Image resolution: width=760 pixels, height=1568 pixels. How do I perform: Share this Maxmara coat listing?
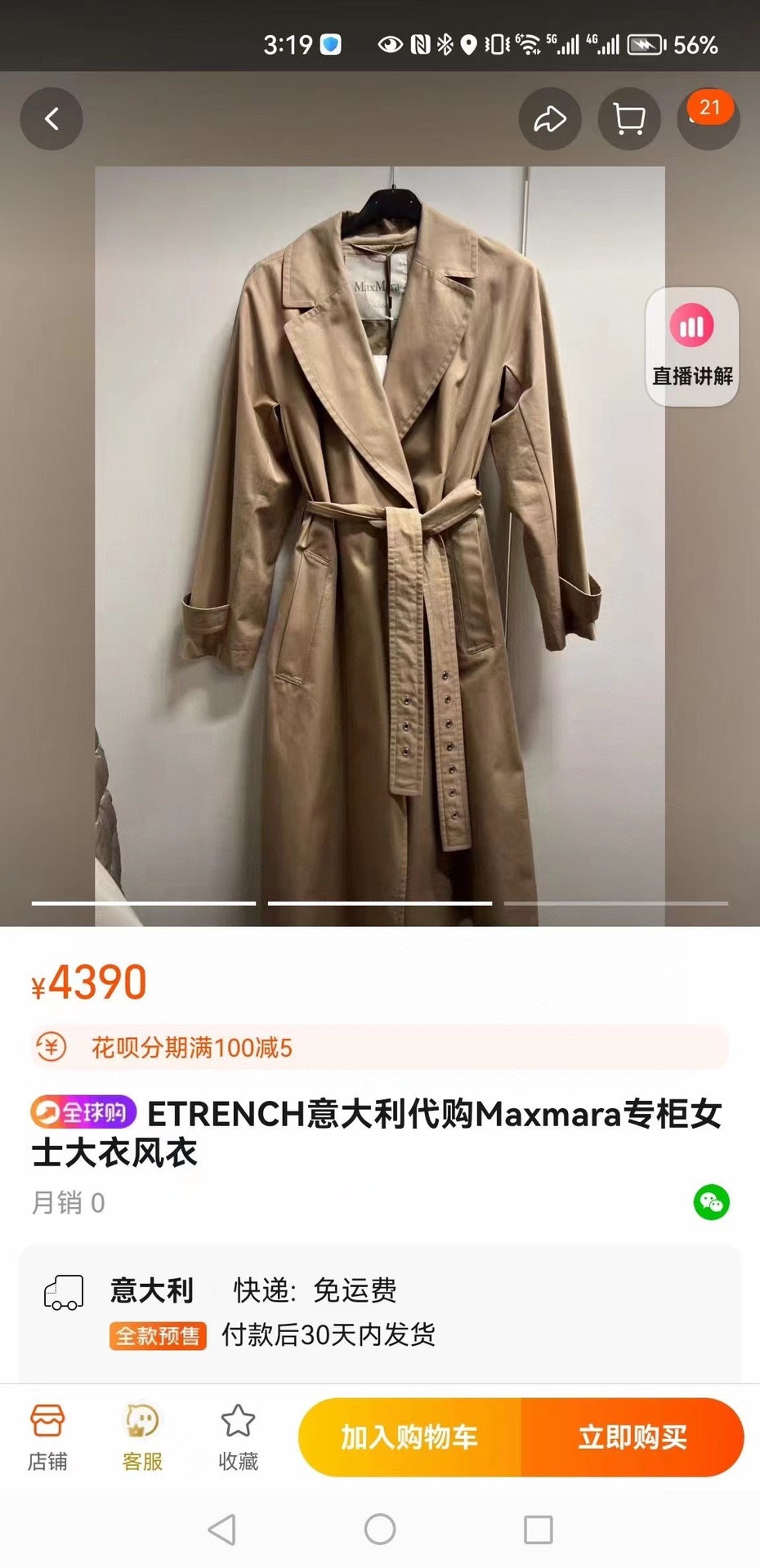coord(550,119)
